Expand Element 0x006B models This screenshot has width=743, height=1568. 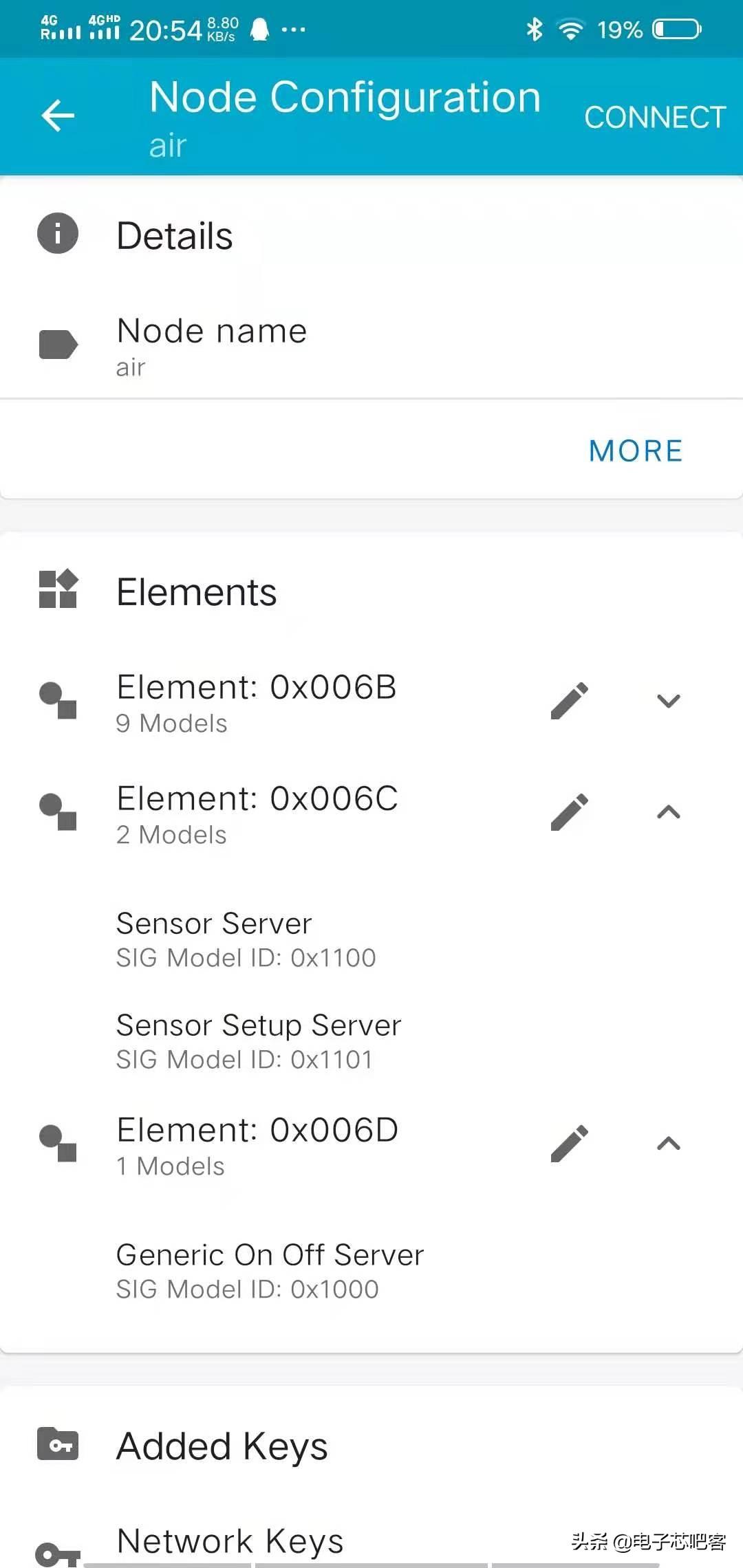click(x=669, y=701)
